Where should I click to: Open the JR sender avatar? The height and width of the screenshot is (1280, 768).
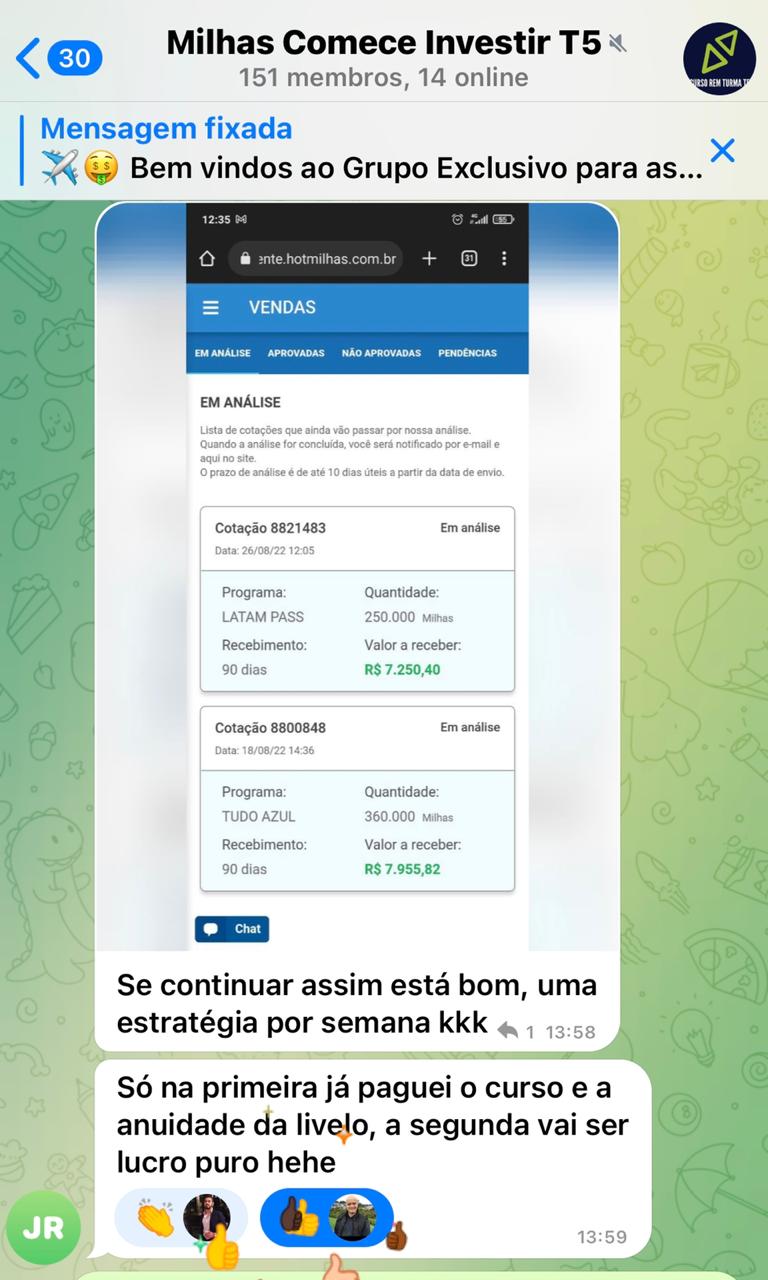(x=43, y=1228)
